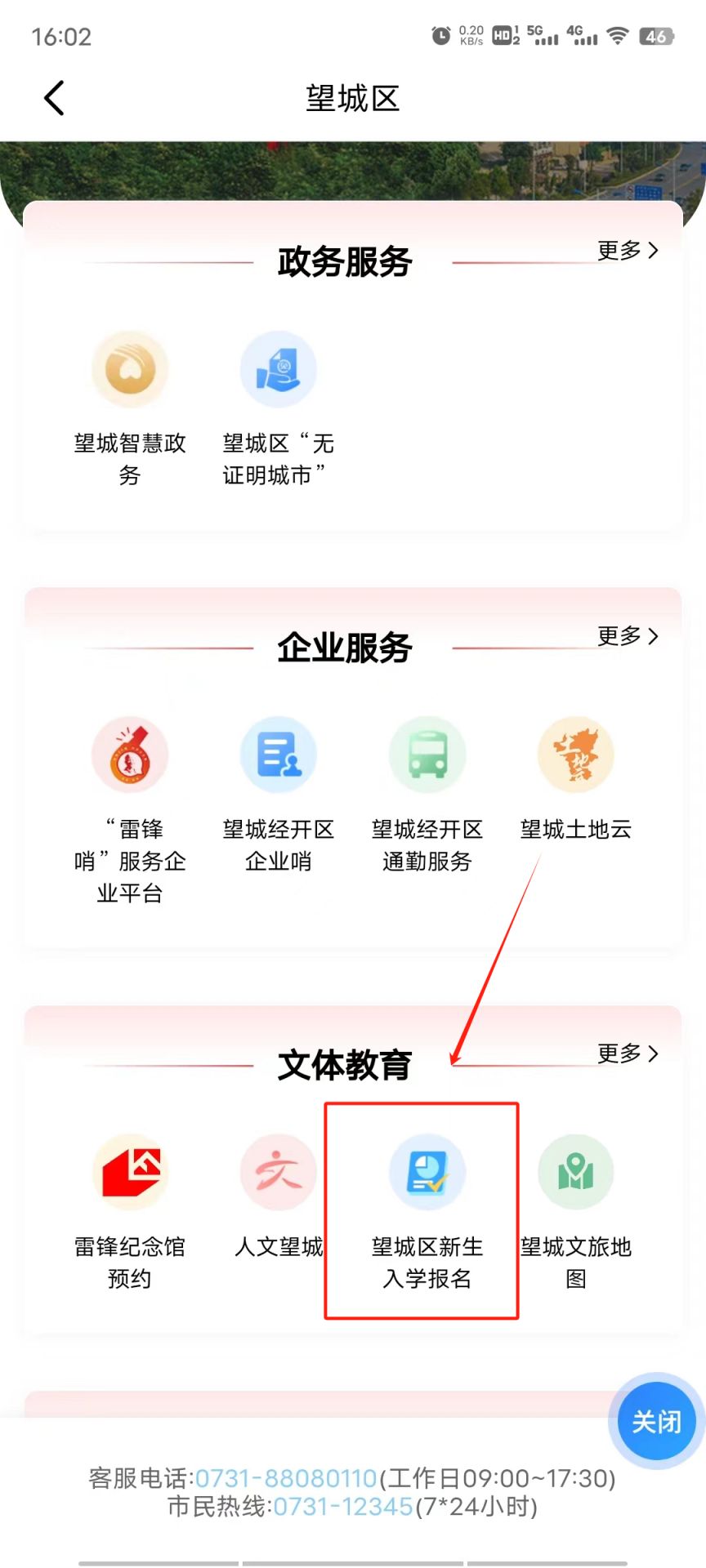
Task: Show 更多 for 文体教育
Action: tap(627, 1053)
